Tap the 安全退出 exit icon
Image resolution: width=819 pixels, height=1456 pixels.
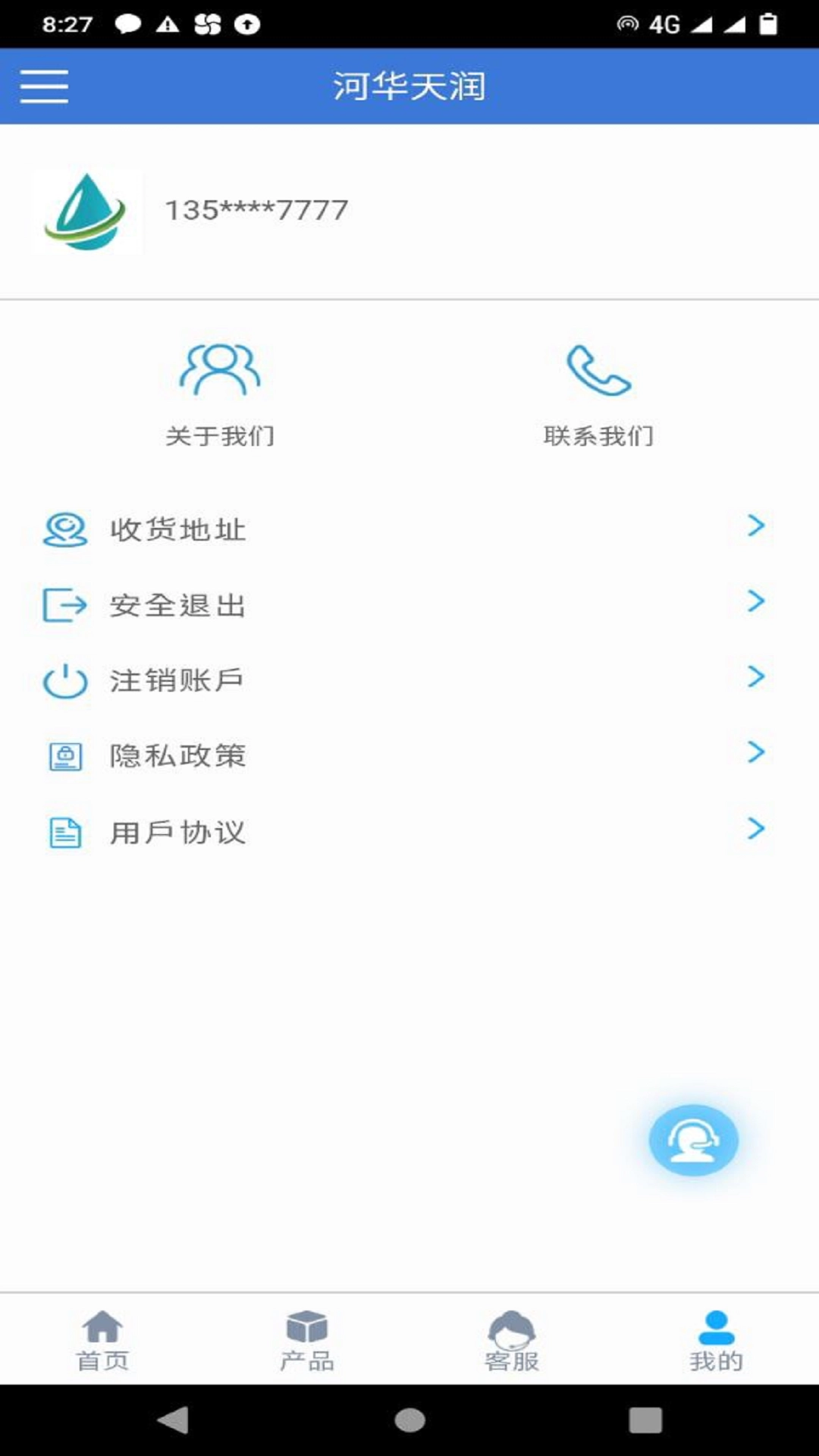(x=65, y=604)
